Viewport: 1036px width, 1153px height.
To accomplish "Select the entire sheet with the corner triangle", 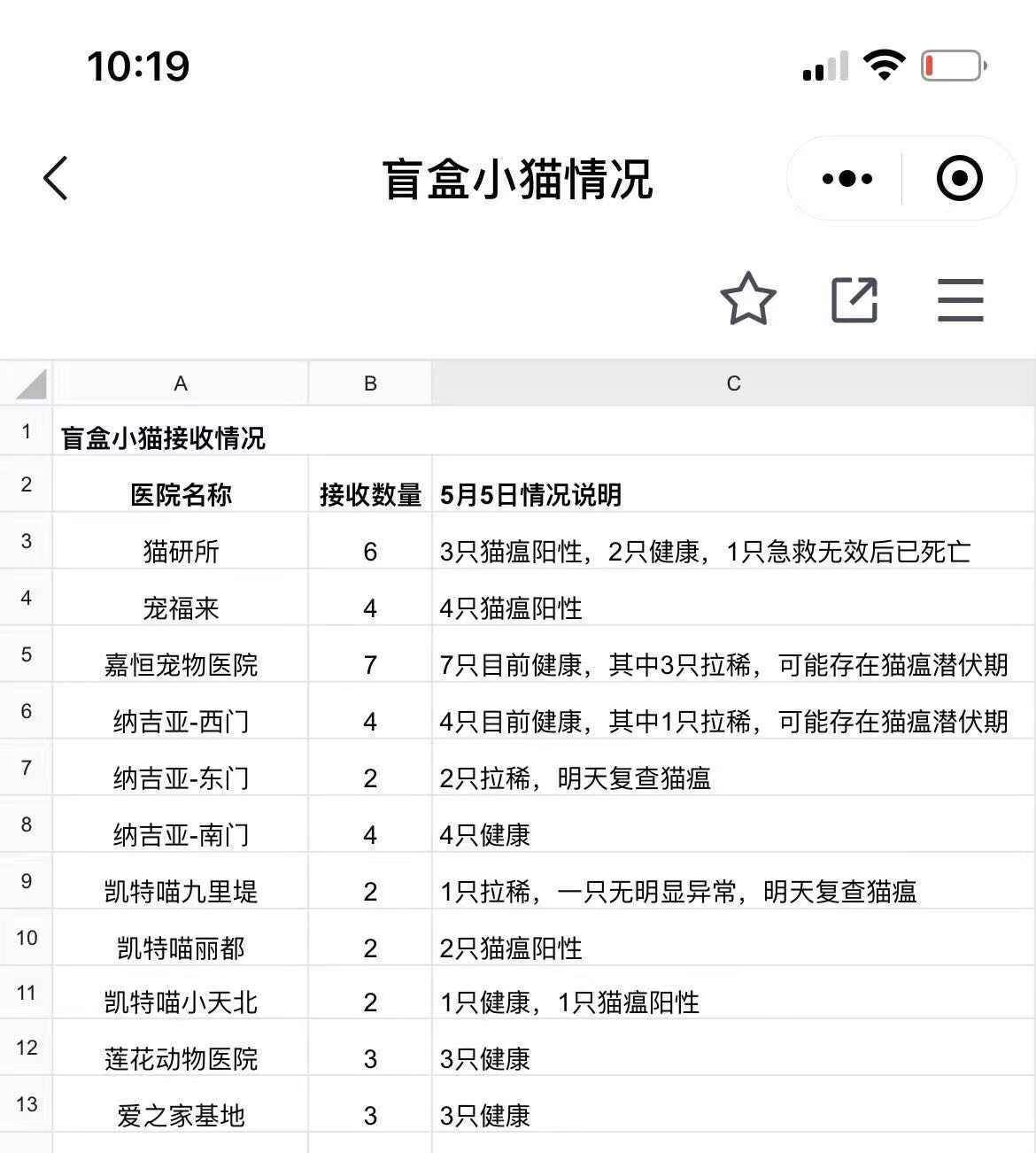I will [x=28, y=384].
